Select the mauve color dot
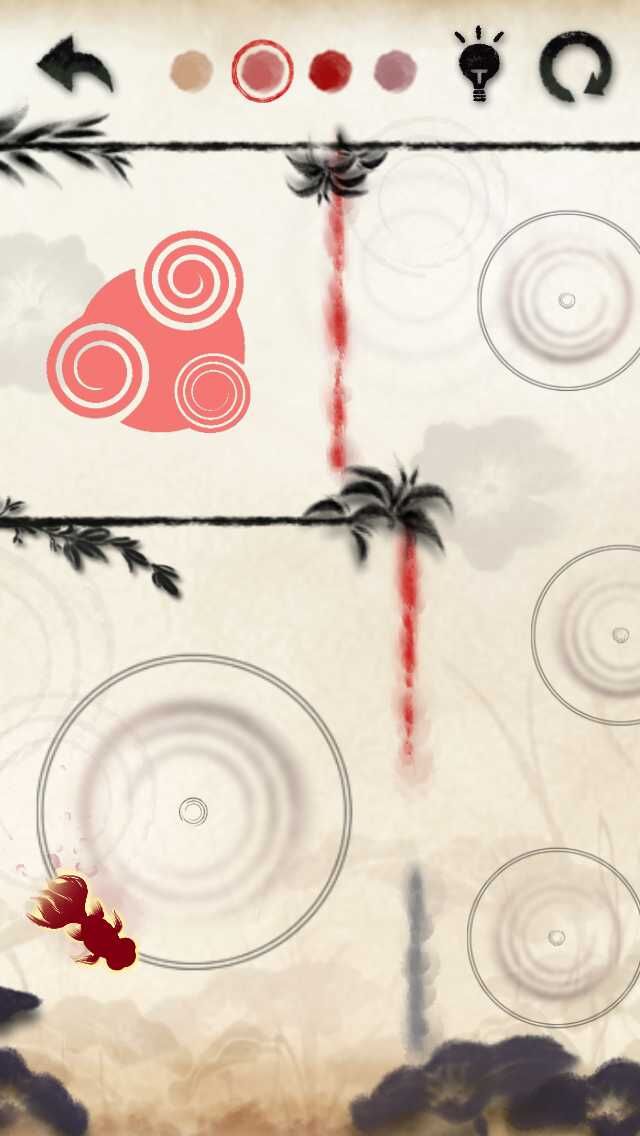Viewport: 640px width, 1136px height. (x=395, y=71)
